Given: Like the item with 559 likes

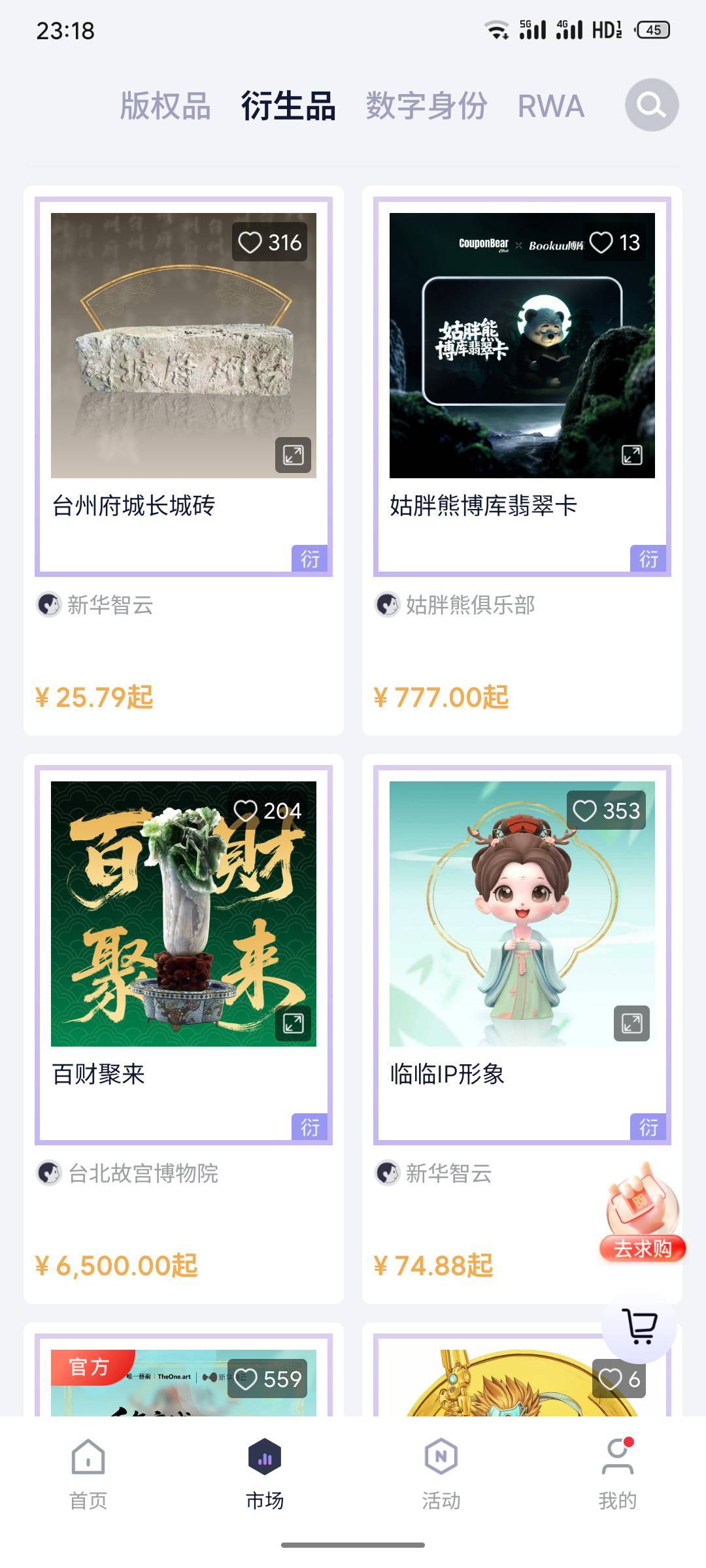Looking at the screenshot, I should [x=246, y=1379].
